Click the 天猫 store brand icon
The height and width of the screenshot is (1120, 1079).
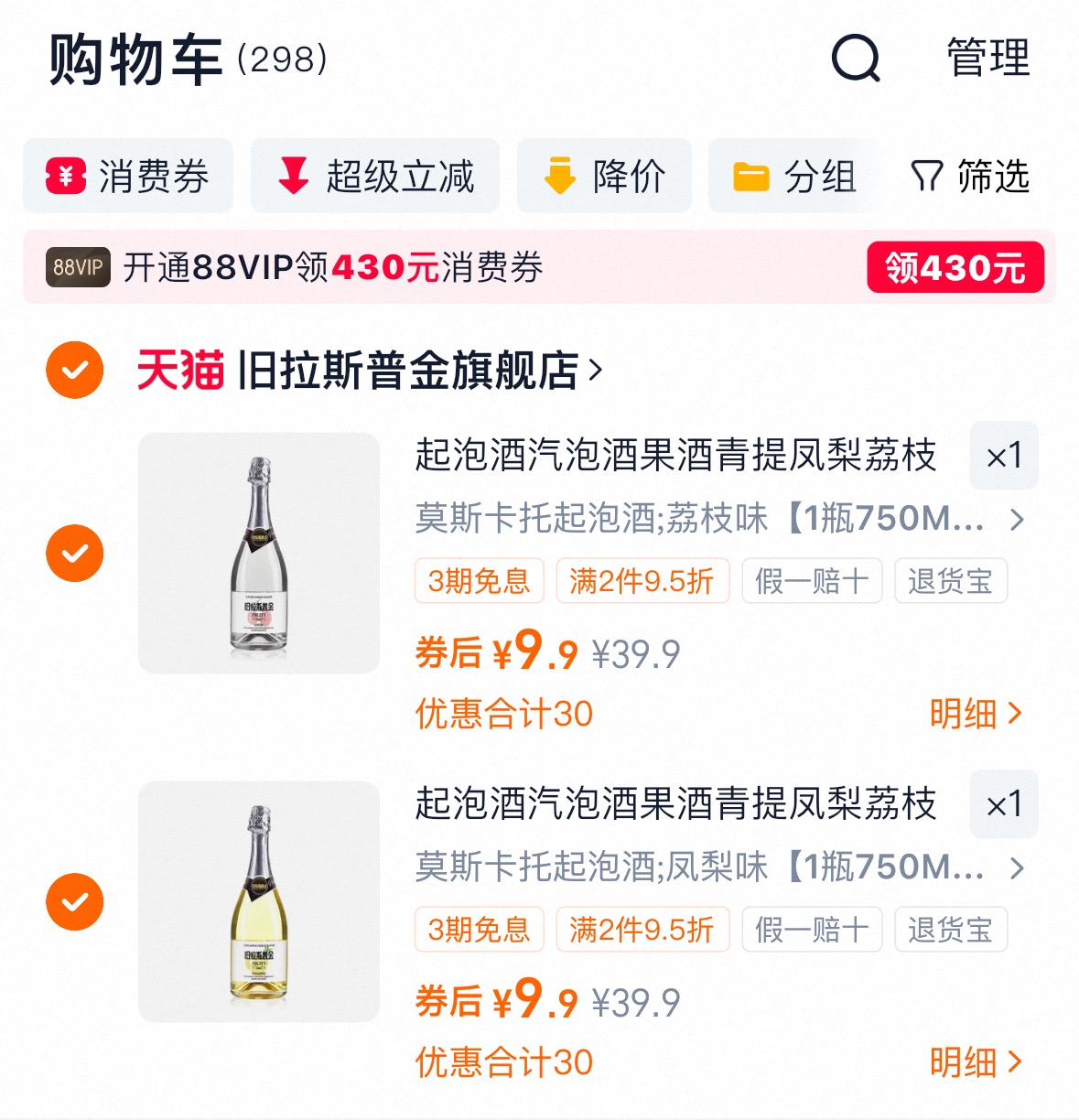tap(179, 370)
